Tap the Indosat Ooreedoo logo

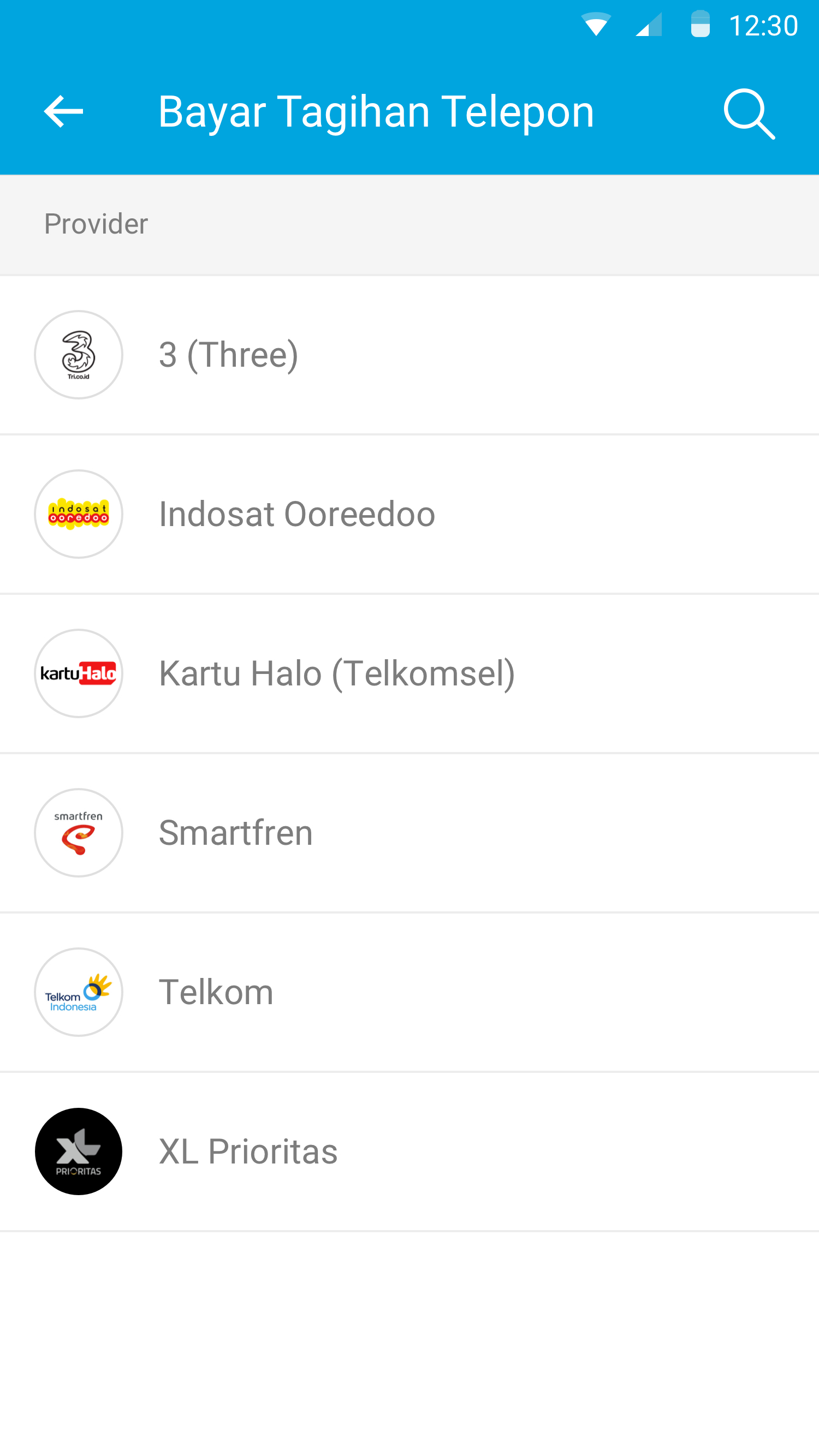(78, 513)
